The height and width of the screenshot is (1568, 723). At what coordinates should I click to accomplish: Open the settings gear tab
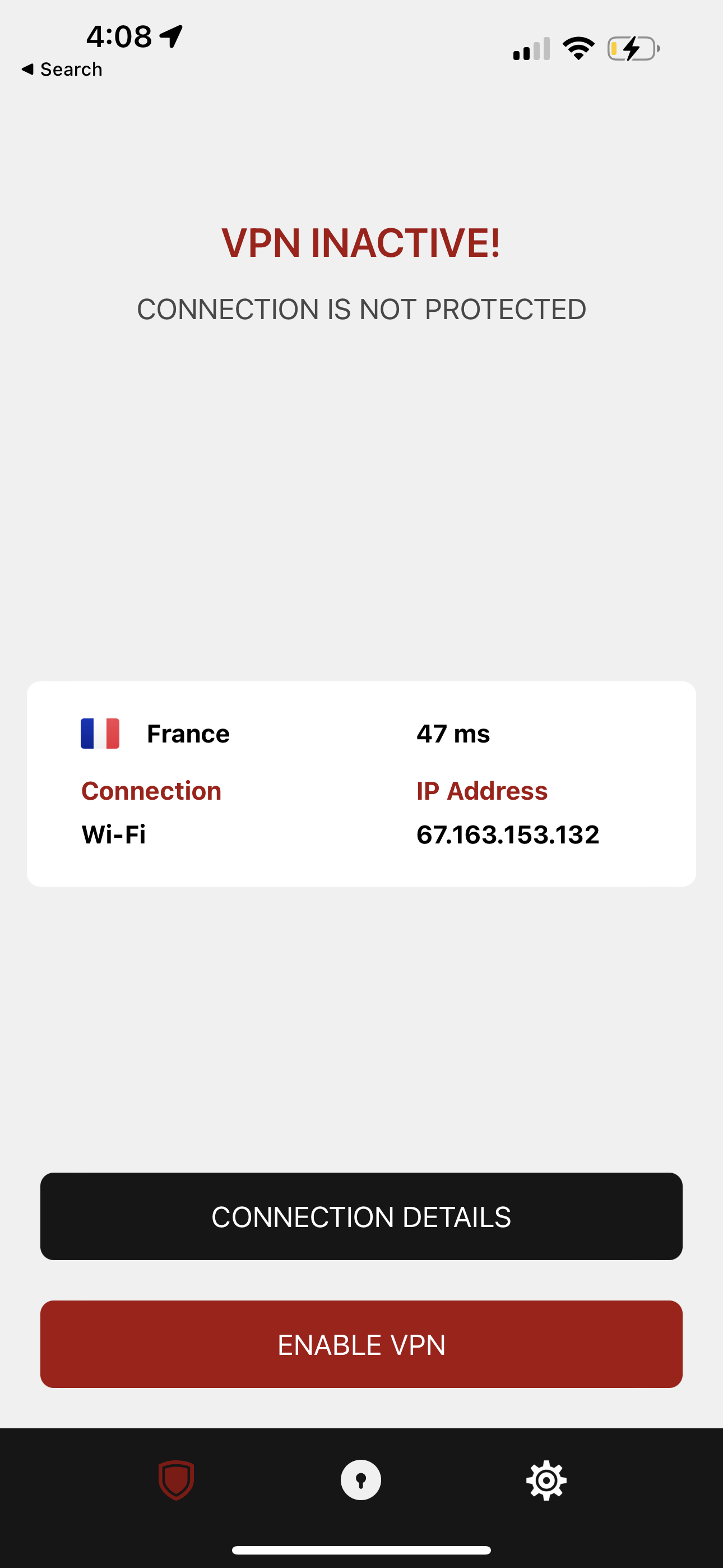tap(546, 1480)
